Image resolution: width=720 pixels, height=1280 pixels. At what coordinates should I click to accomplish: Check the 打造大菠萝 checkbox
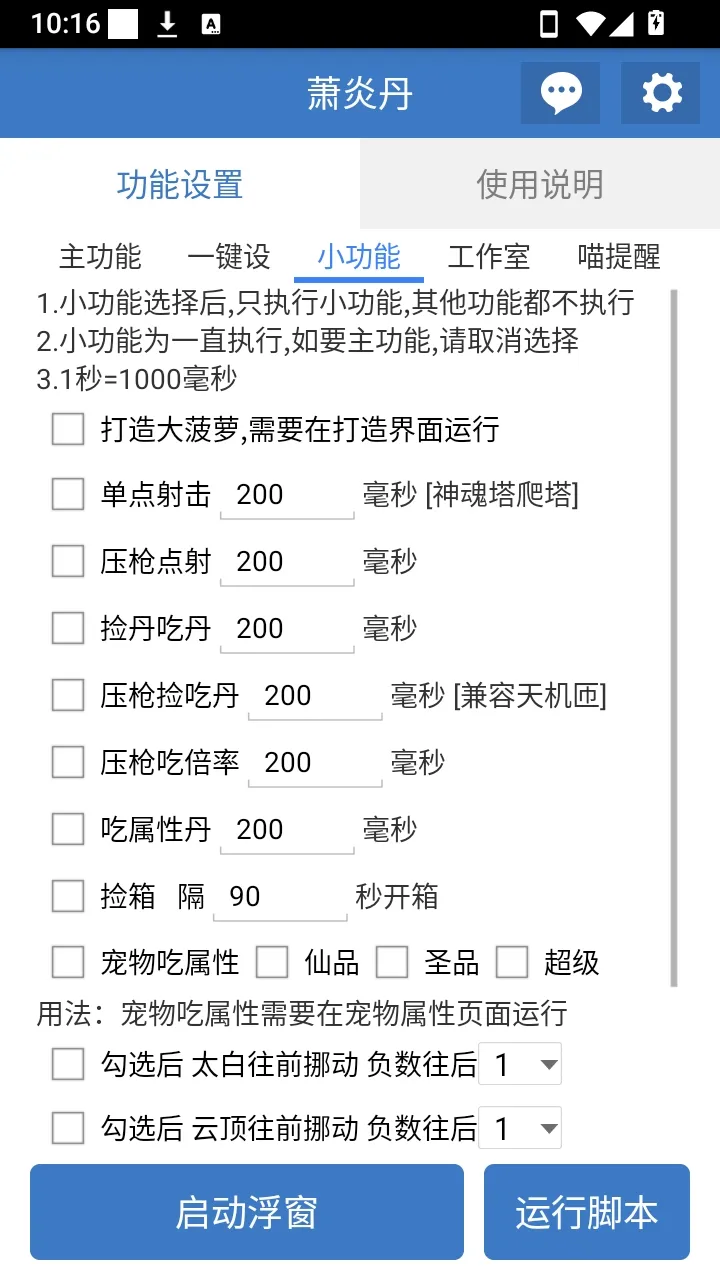pyautogui.click(x=68, y=430)
